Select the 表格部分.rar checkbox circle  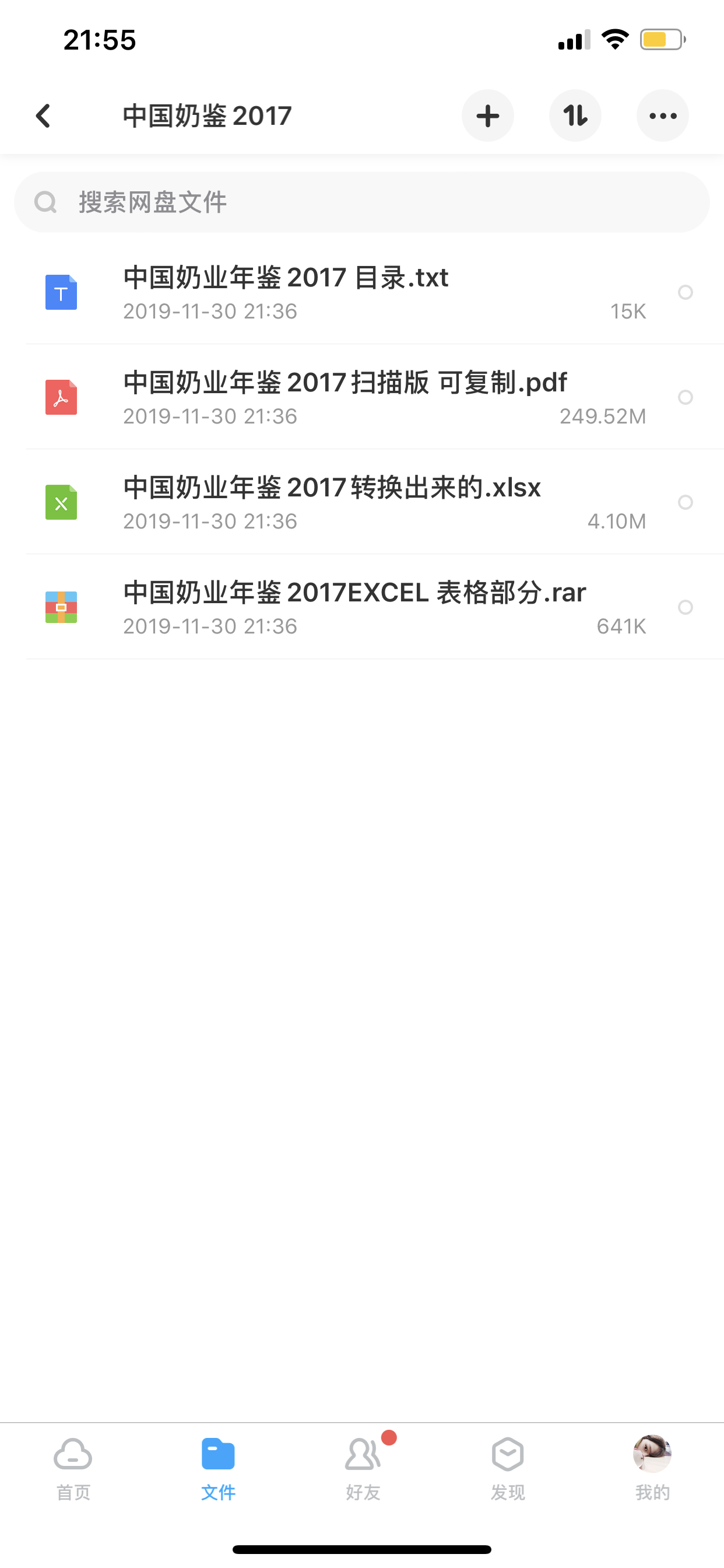click(685, 607)
